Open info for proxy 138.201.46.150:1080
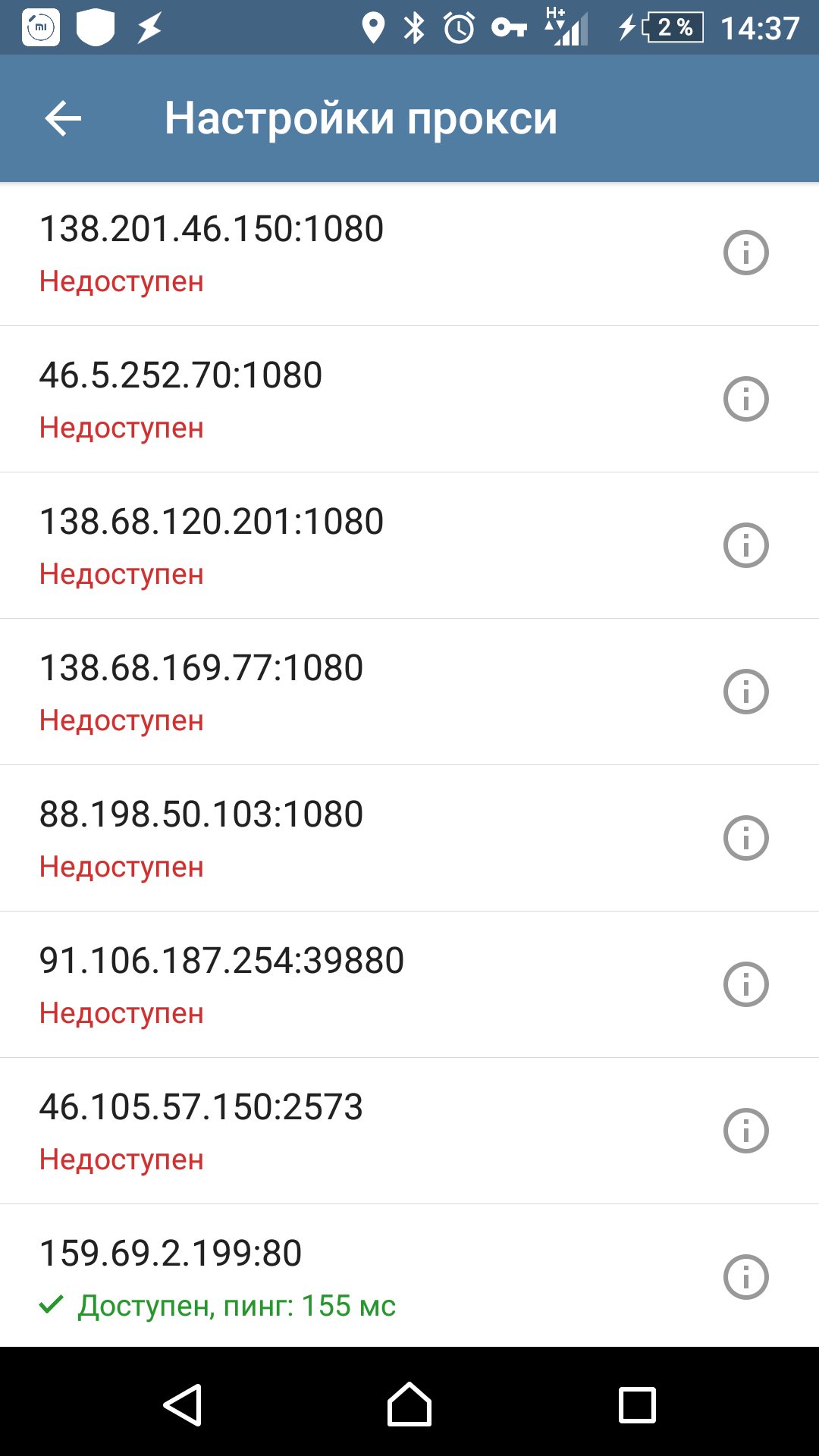819x1456 pixels. (746, 253)
